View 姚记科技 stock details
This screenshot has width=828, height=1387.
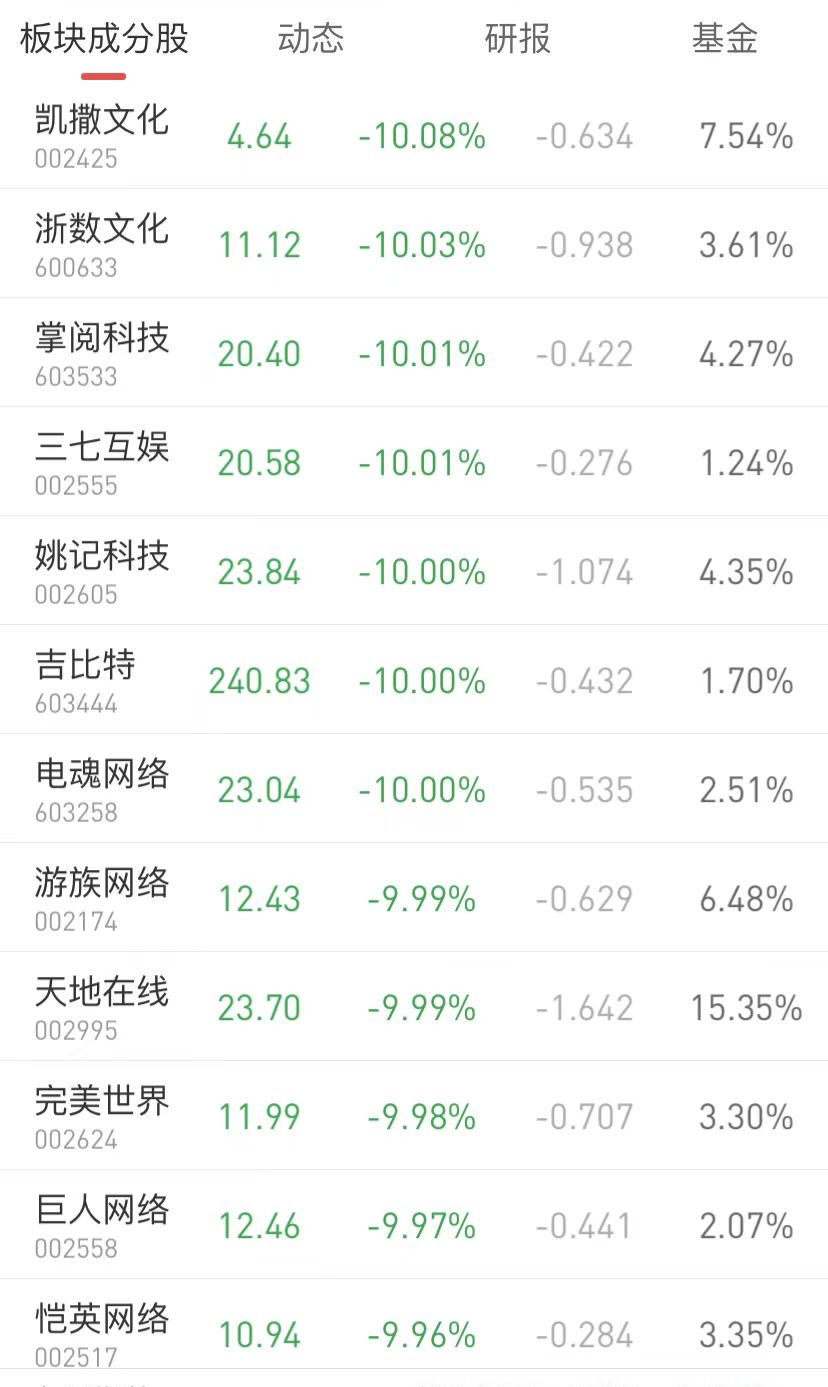[414, 571]
